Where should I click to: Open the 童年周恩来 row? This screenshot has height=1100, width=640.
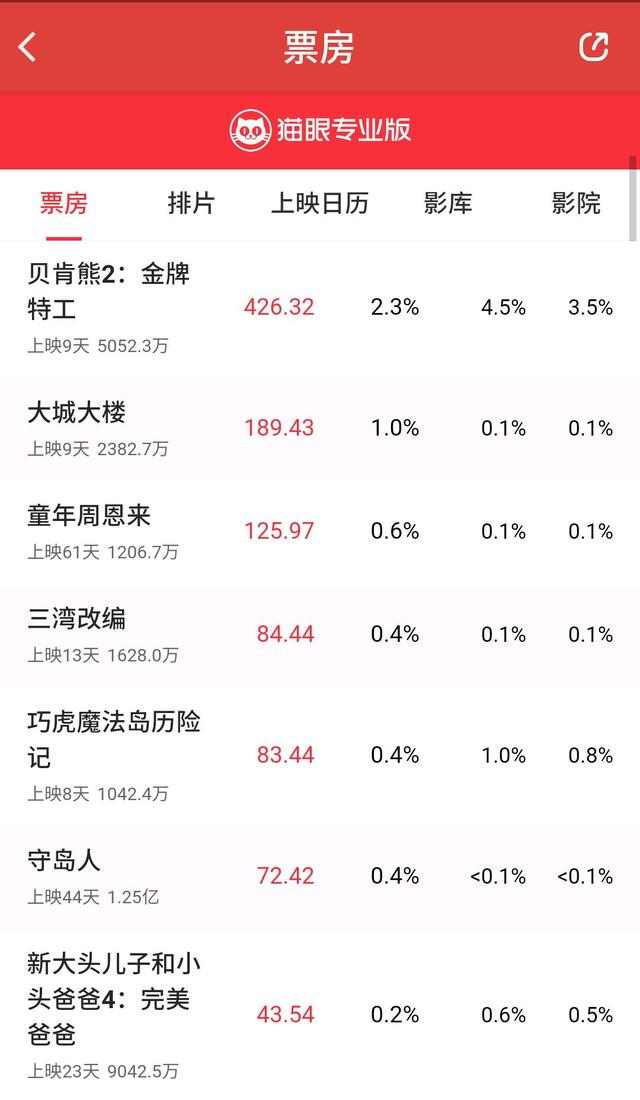click(320, 532)
